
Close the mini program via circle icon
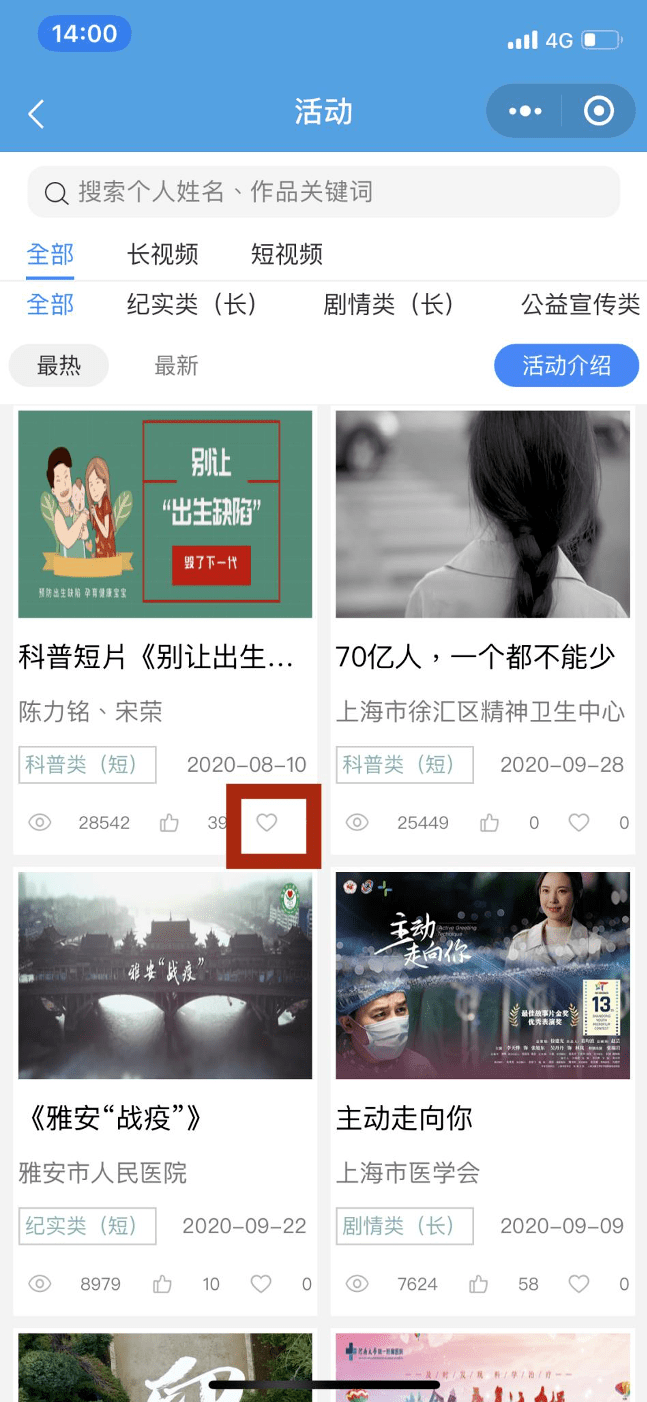(x=599, y=111)
